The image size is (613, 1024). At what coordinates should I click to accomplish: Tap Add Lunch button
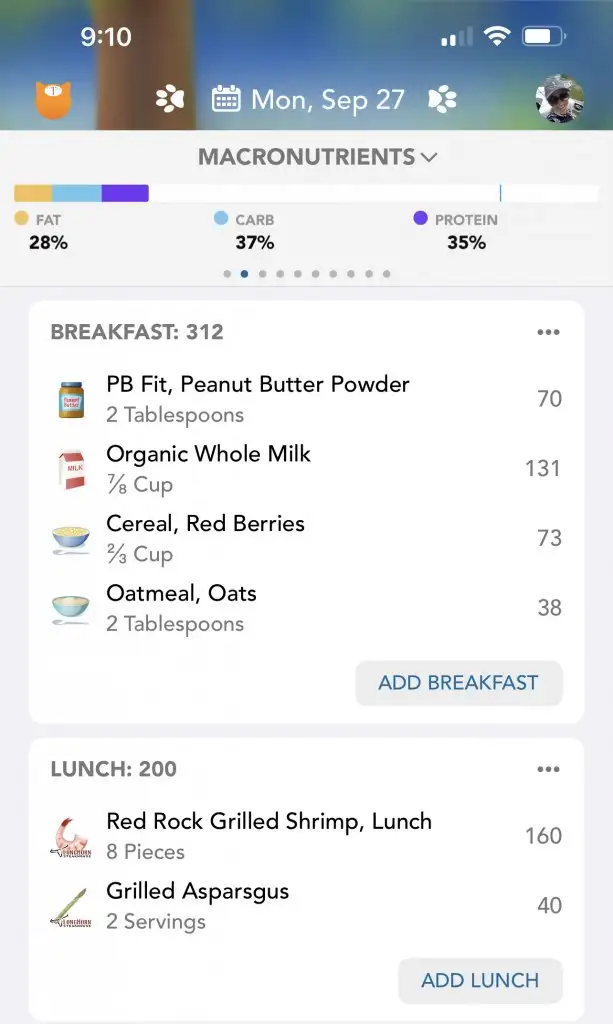pyautogui.click(x=480, y=980)
